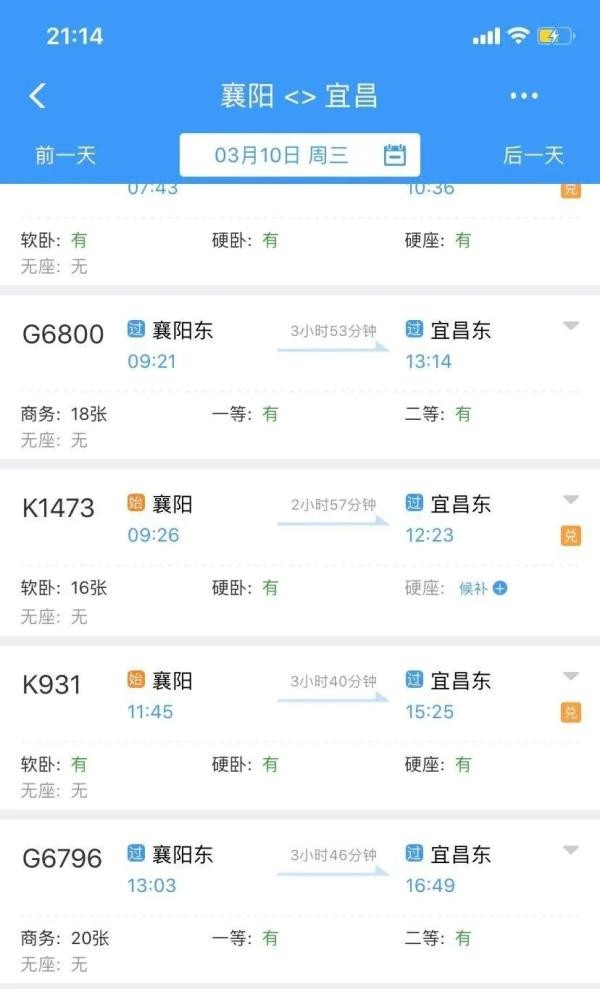Open train G6800 departing 09:21
Image resolution: width=600 pixels, height=989 pixels.
pos(63,335)
